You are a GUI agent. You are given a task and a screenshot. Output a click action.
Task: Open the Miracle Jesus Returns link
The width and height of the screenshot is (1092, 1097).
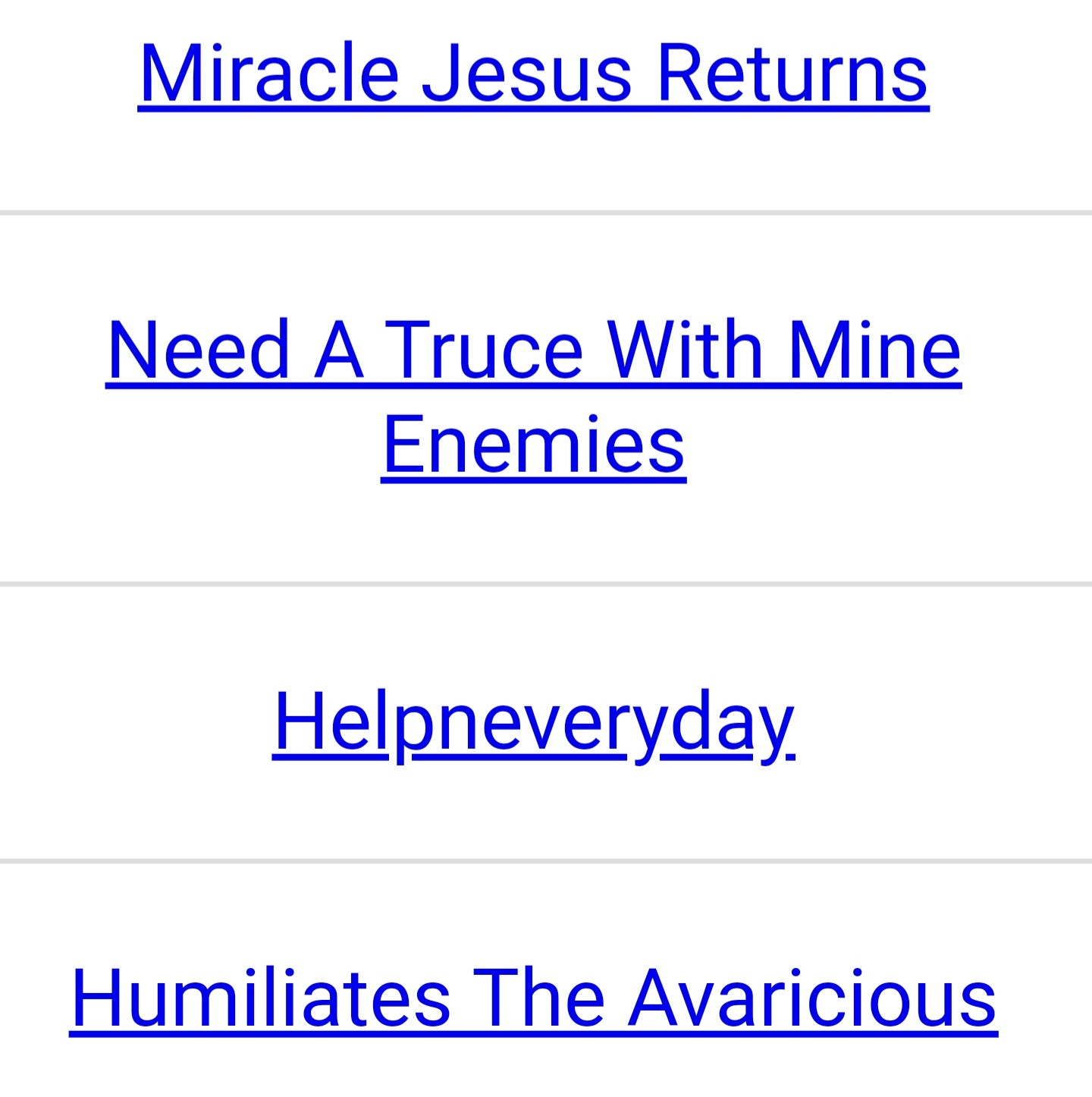(533, 74)
